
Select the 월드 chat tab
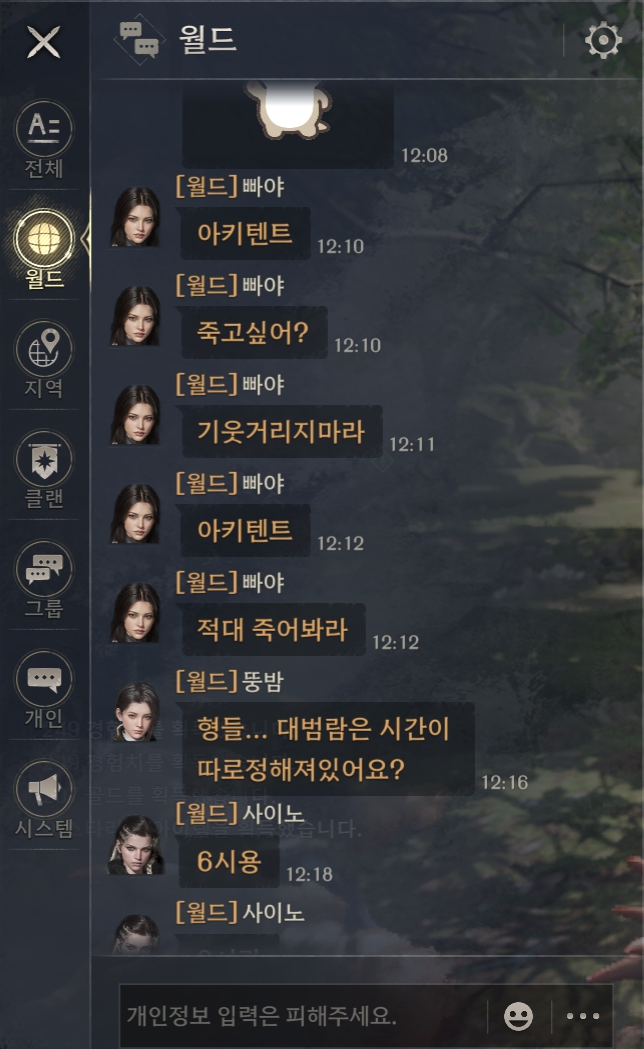(x=44, y=249)
